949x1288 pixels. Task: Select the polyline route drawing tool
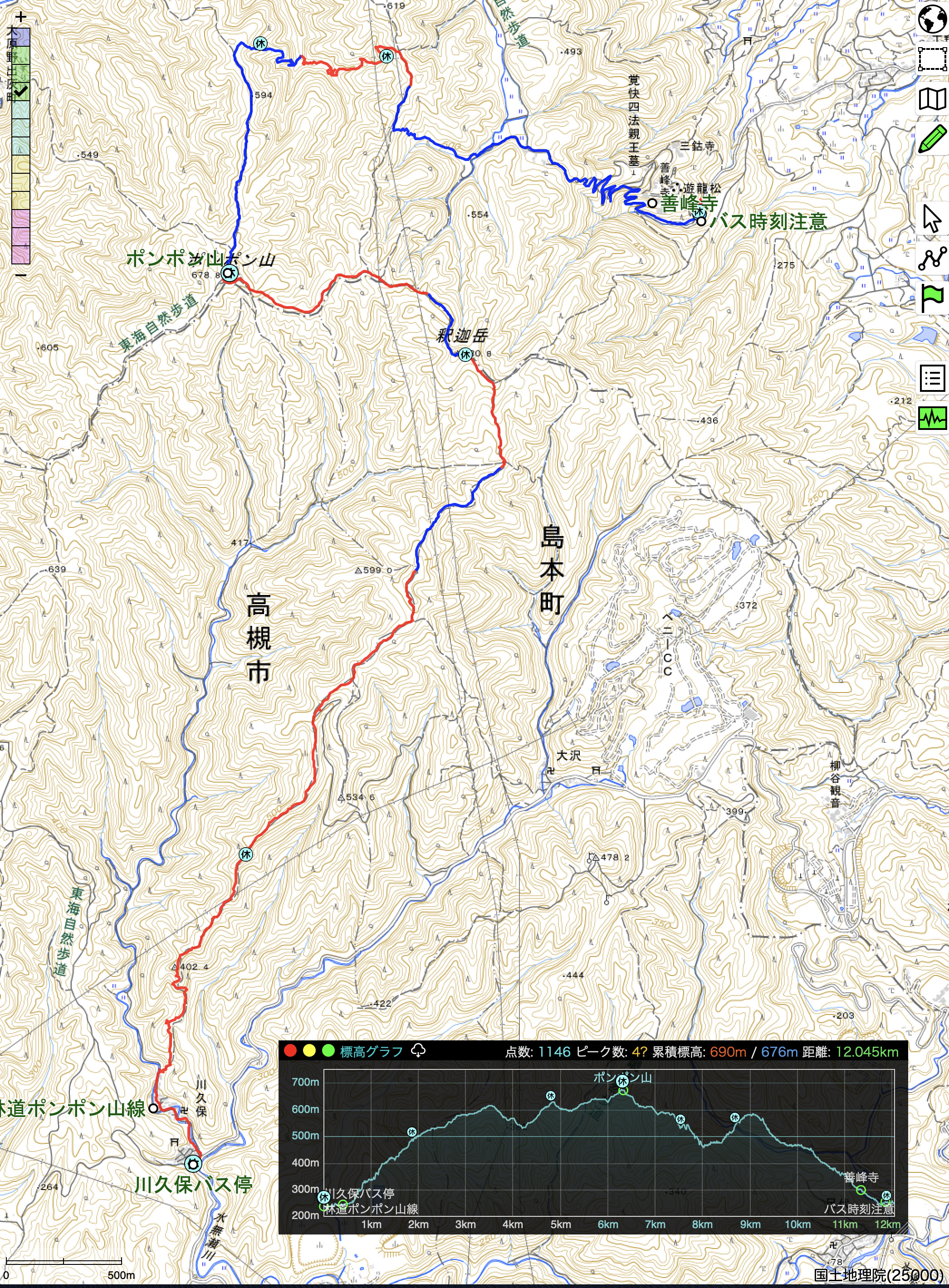tap(932, 259)
